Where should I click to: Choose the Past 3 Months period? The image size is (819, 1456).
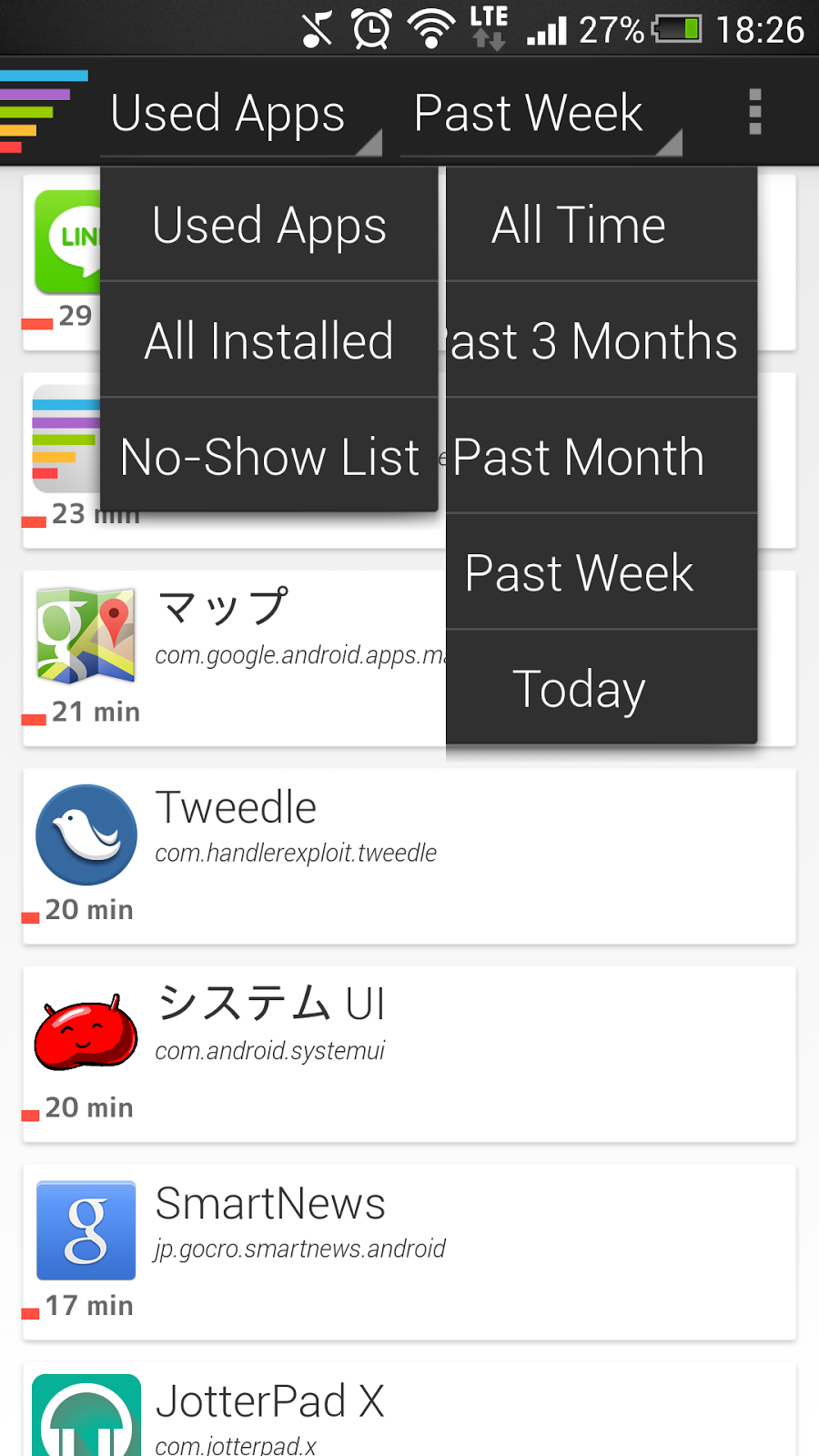[602, 340]
